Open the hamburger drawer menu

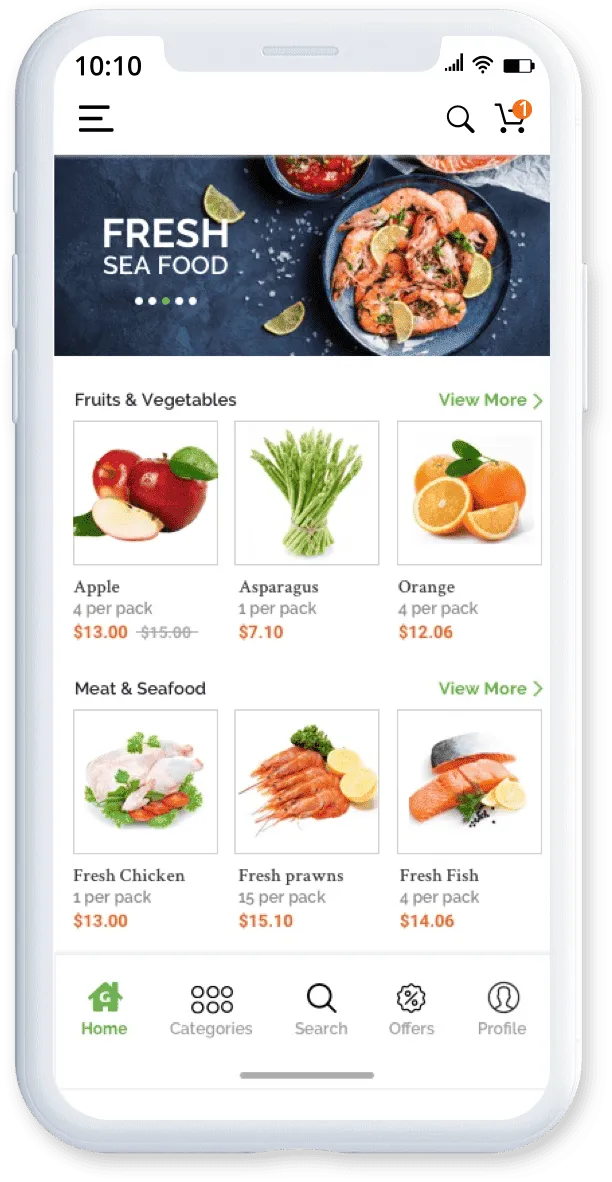coord(96,119)
